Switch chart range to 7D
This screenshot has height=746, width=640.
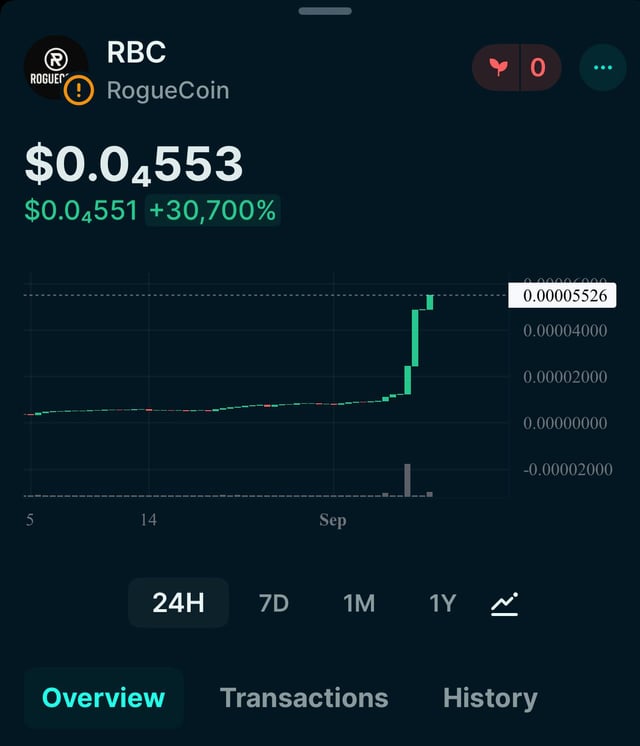273,603
